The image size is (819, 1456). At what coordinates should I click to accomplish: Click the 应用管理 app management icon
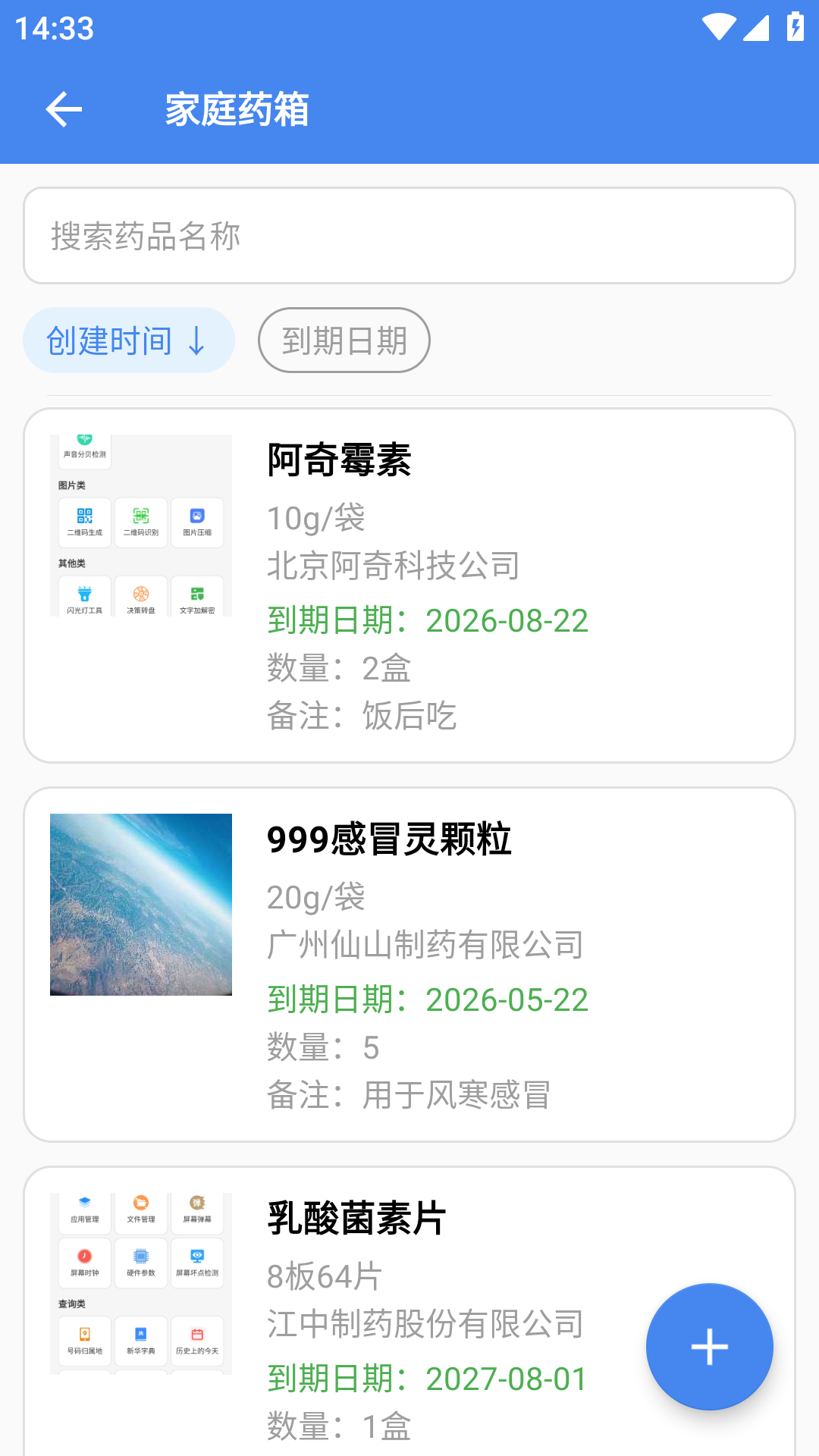click(x=85, y=1209)
